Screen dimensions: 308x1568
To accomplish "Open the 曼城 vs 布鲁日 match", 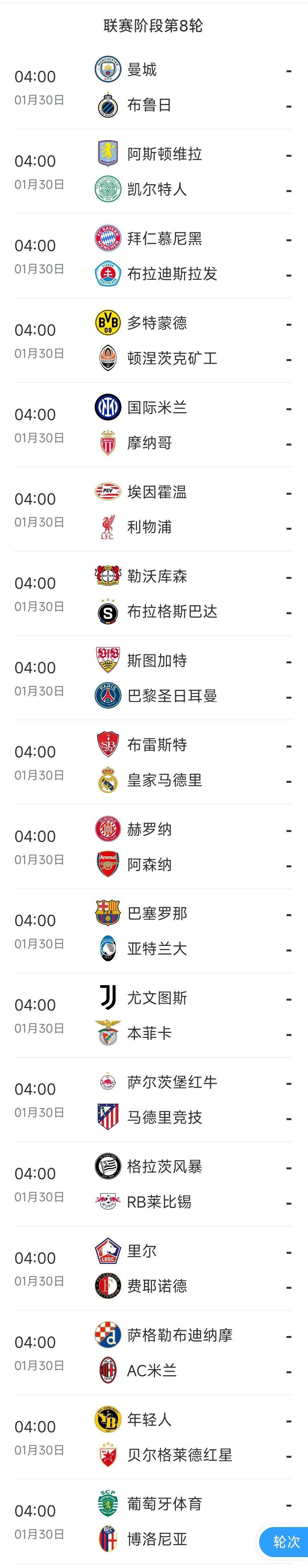I will point(154,88).
